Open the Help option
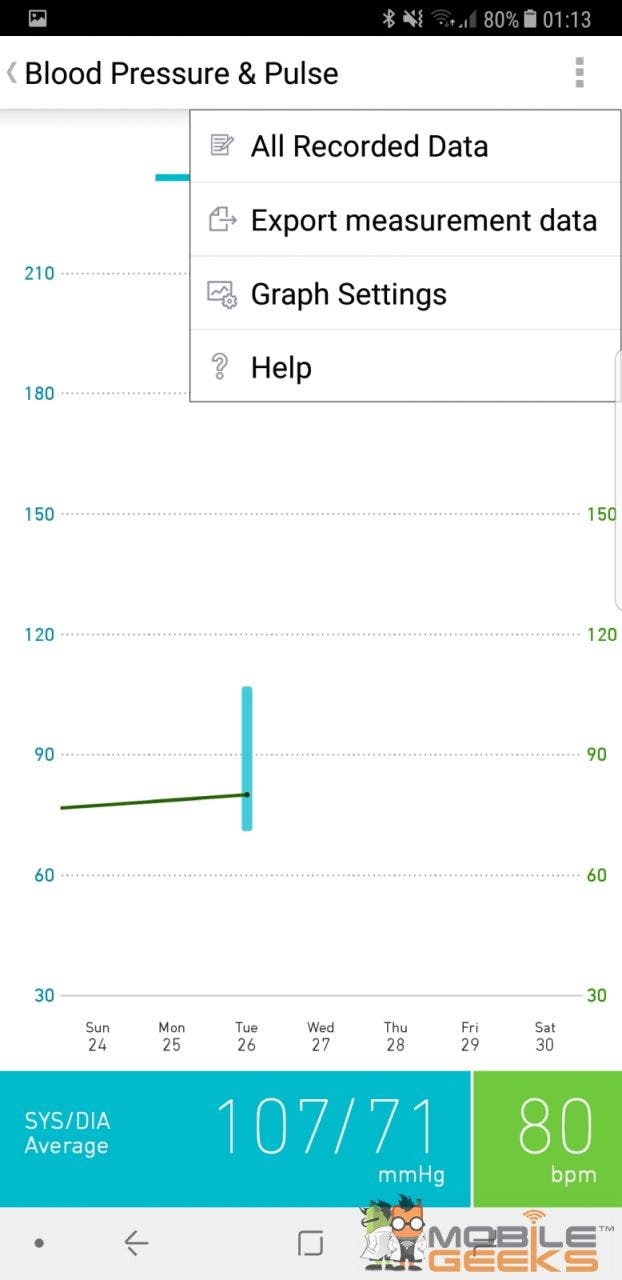 tap(281, 368)
